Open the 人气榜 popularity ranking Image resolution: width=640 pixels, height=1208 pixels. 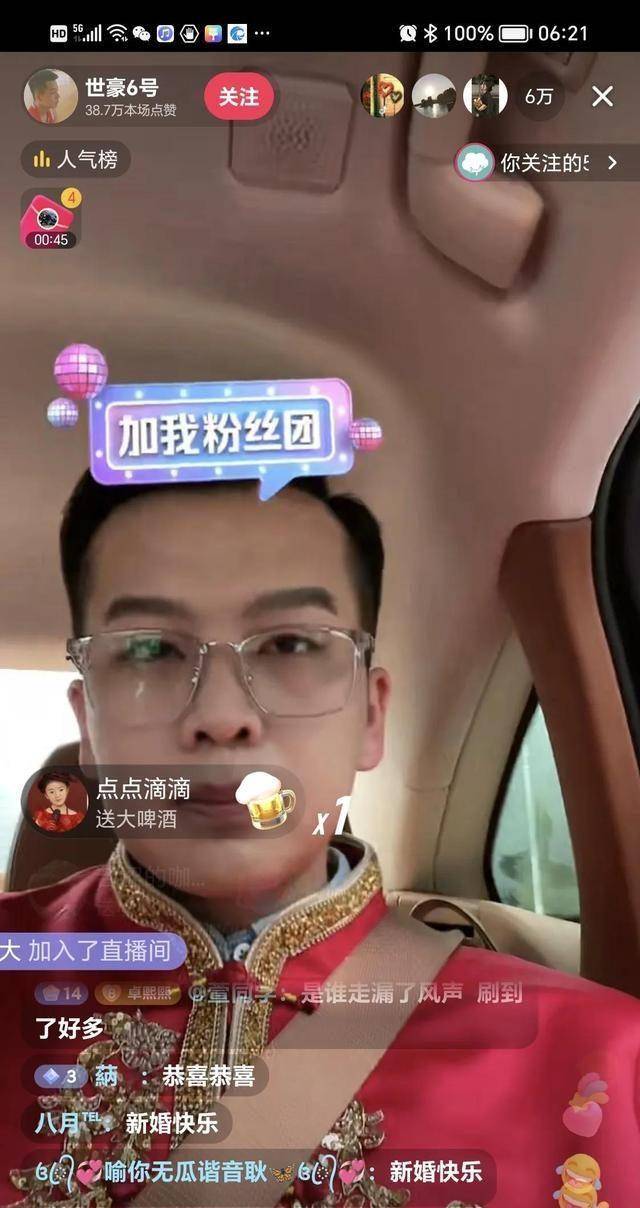(x=75, y=159)
